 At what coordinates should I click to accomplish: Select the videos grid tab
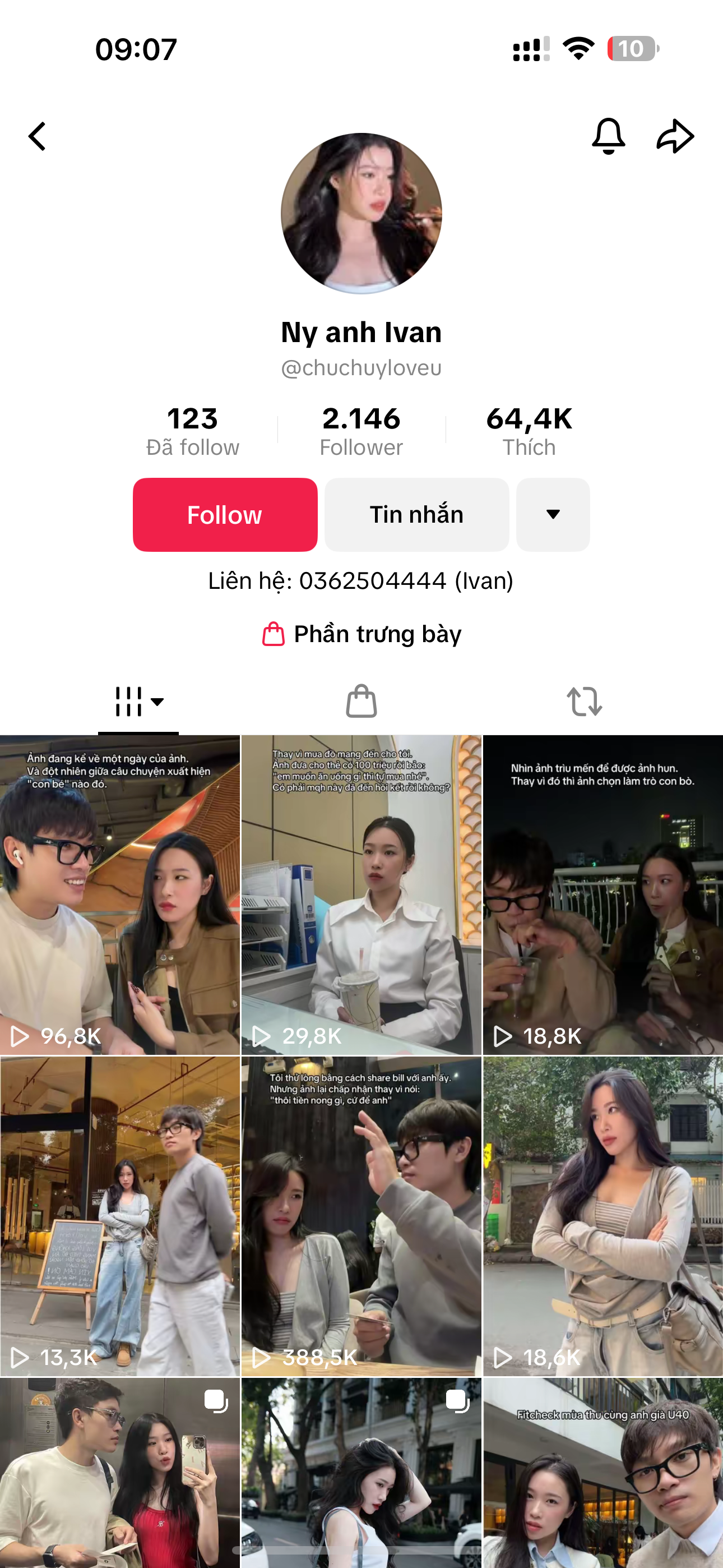pos(138,702)
